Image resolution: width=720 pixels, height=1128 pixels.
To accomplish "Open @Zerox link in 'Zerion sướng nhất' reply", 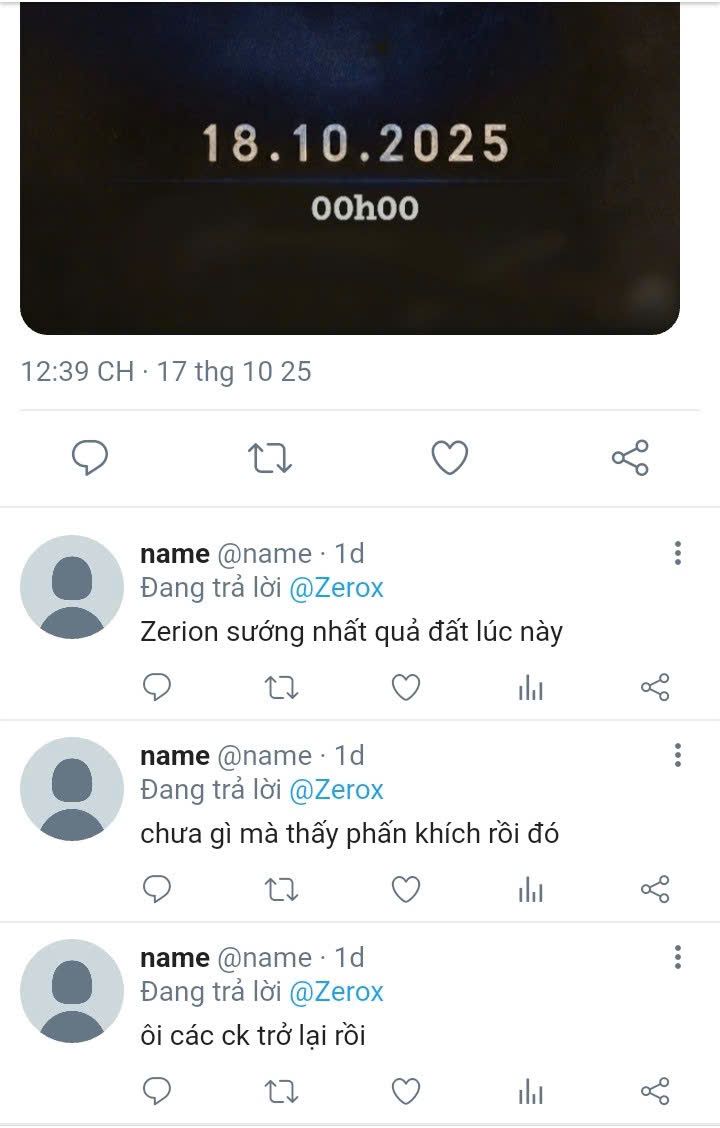I will pyautogui.click(x=336, y=588).
